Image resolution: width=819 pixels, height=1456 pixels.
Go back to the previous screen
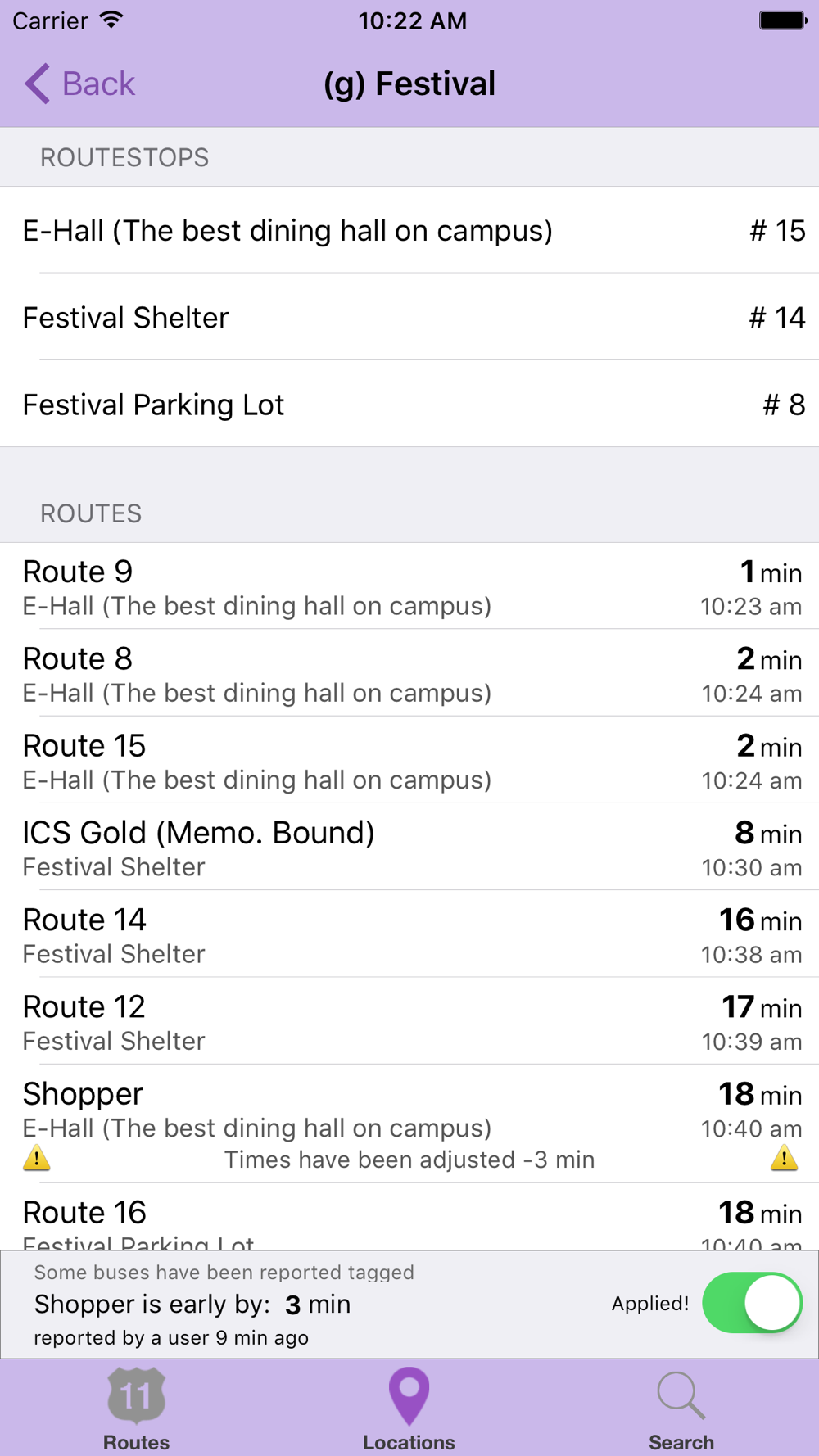(x=79, y=84)
